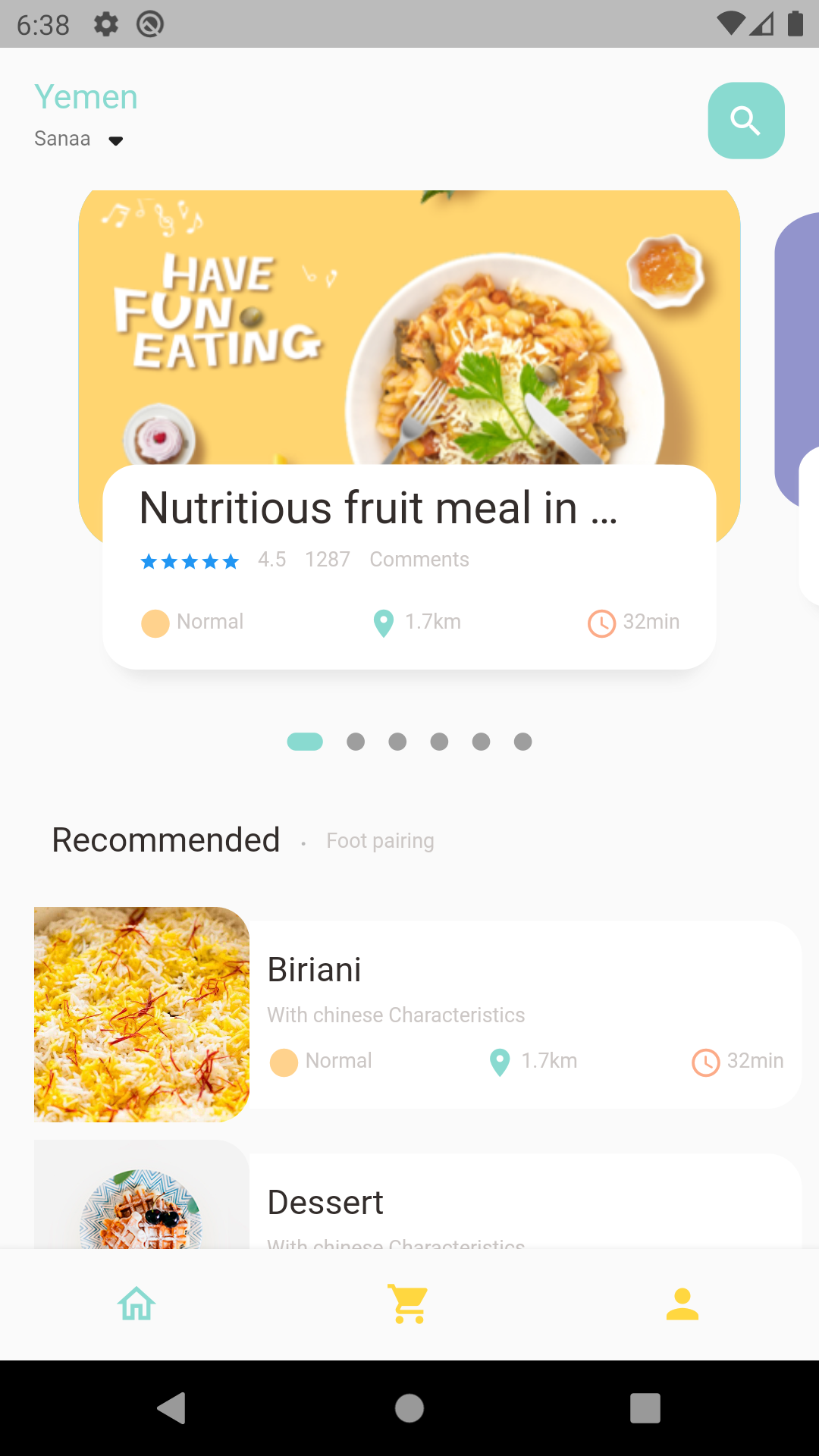Open the Comments link on the featured meal
The height and width of the screenshot is (1456, 819).
tap(419, 560)
